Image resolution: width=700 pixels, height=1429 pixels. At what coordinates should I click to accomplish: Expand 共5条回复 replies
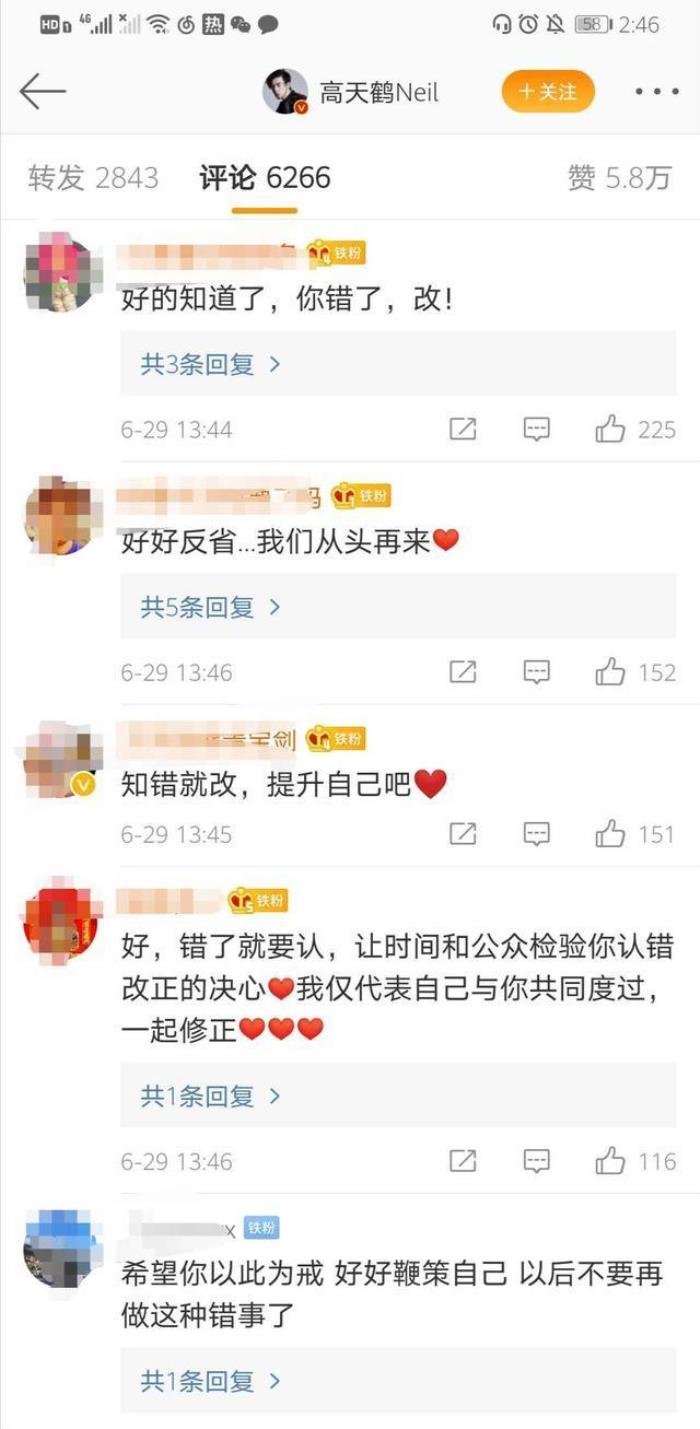(x=210, y=606)
